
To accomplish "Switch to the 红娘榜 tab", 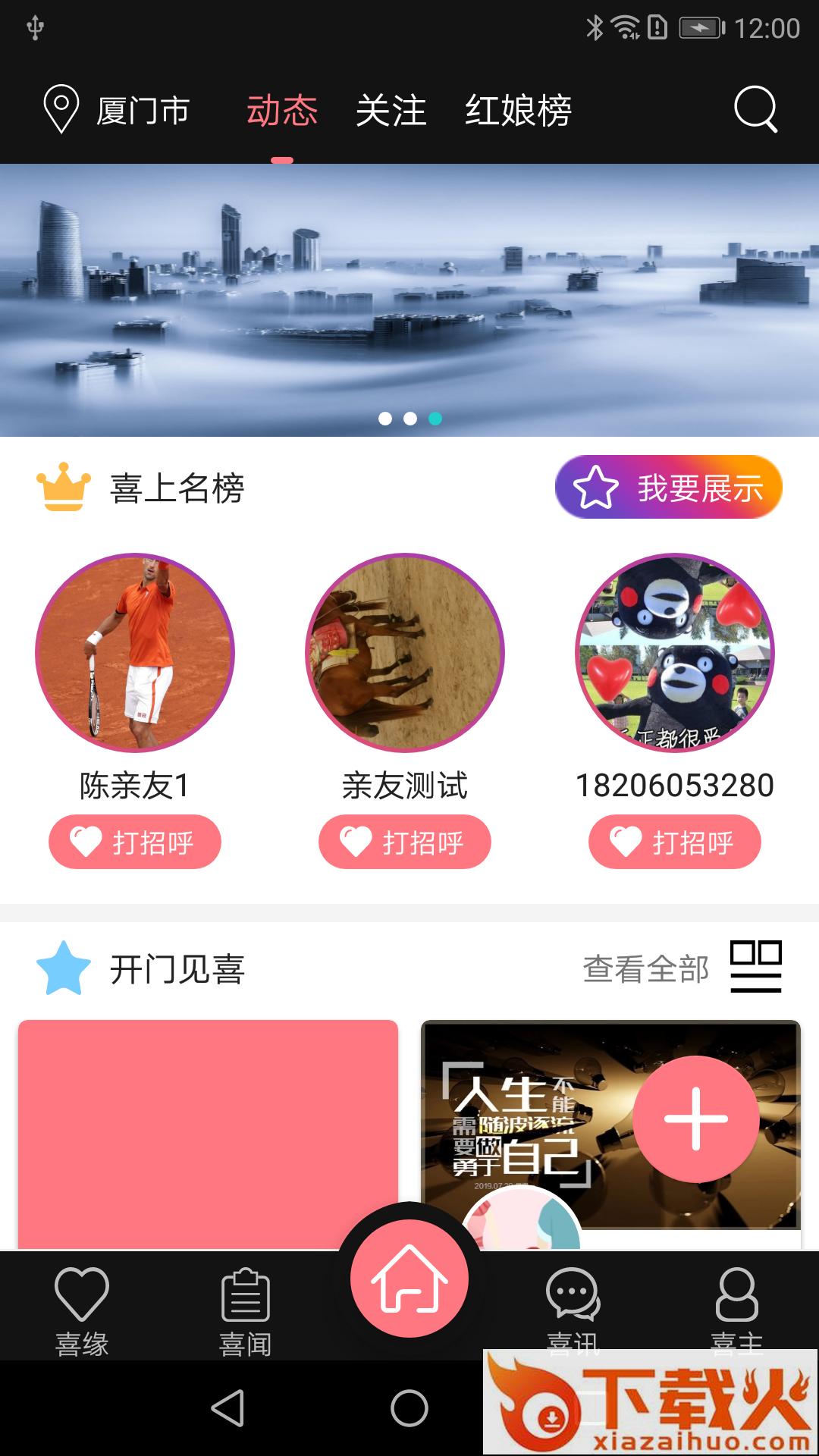I will point(518,111).
